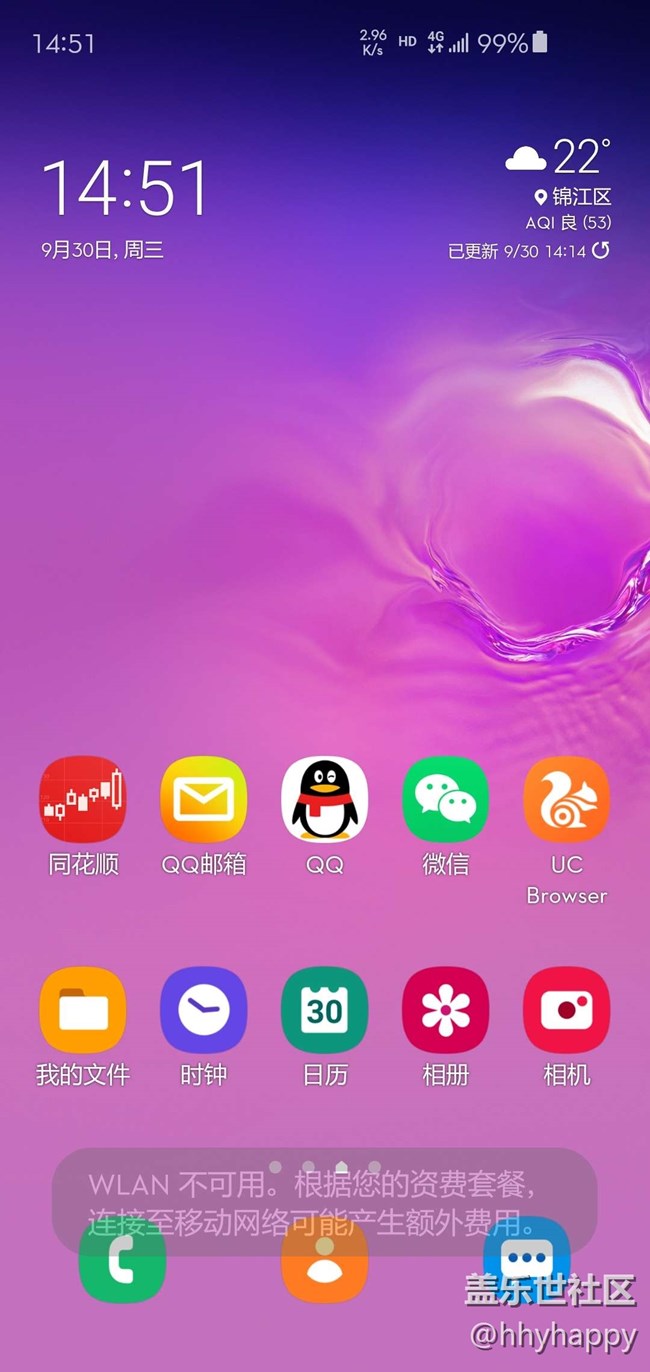Viewport: 650px width, 1372px height.
Task: Launch QQ邮箱 mail app
Action: [x=204, y=799]
